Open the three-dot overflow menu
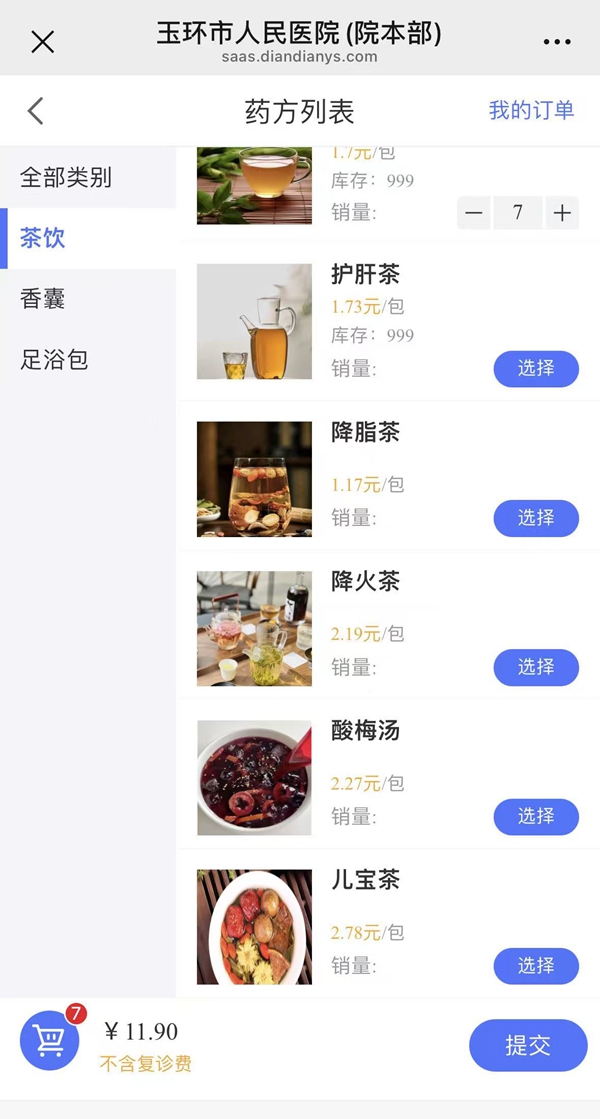Image resolution: width=600 pixels, height=1119 pixels. [557, 41]
